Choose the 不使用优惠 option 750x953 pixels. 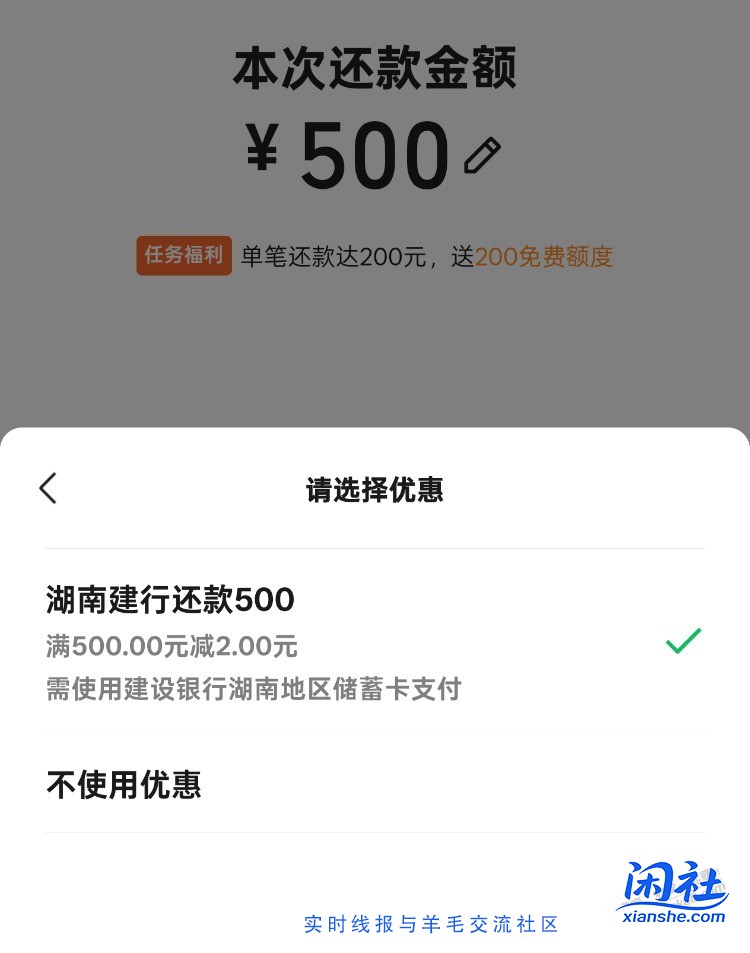[122, 787]
